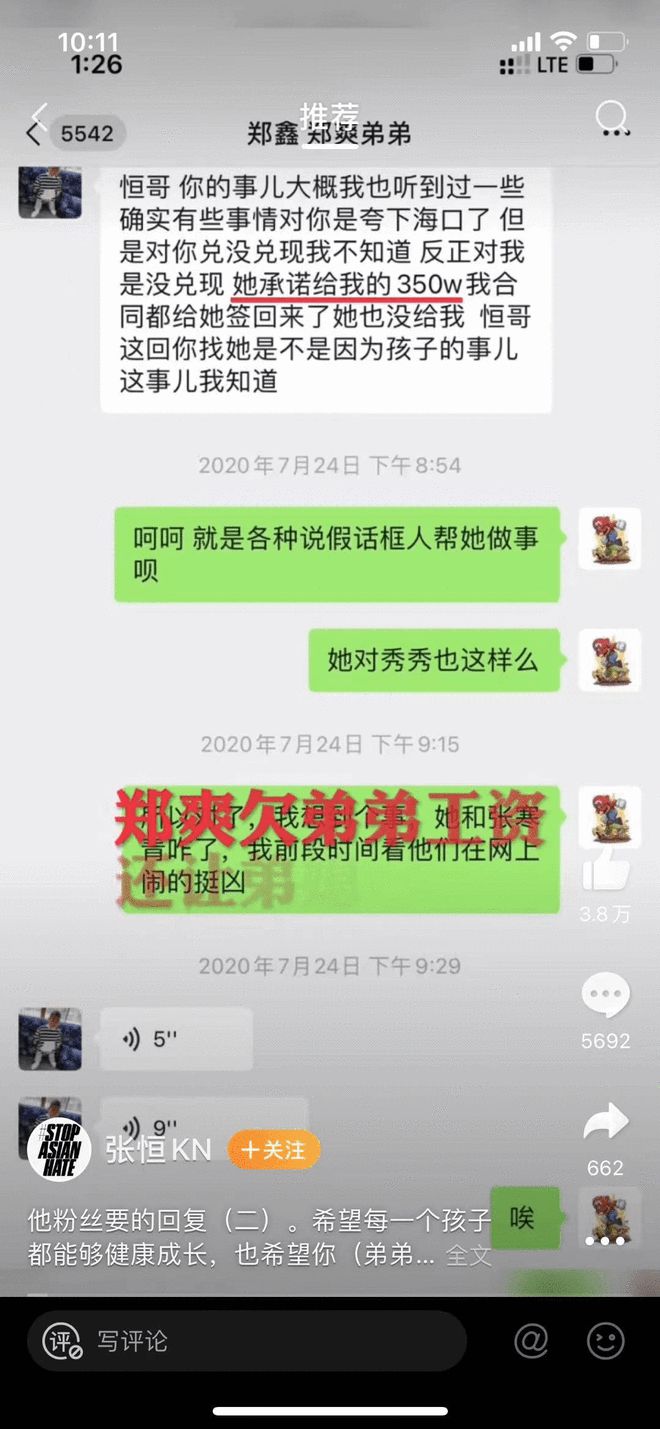Open the comments bubble icon

(x=605, y=996)
